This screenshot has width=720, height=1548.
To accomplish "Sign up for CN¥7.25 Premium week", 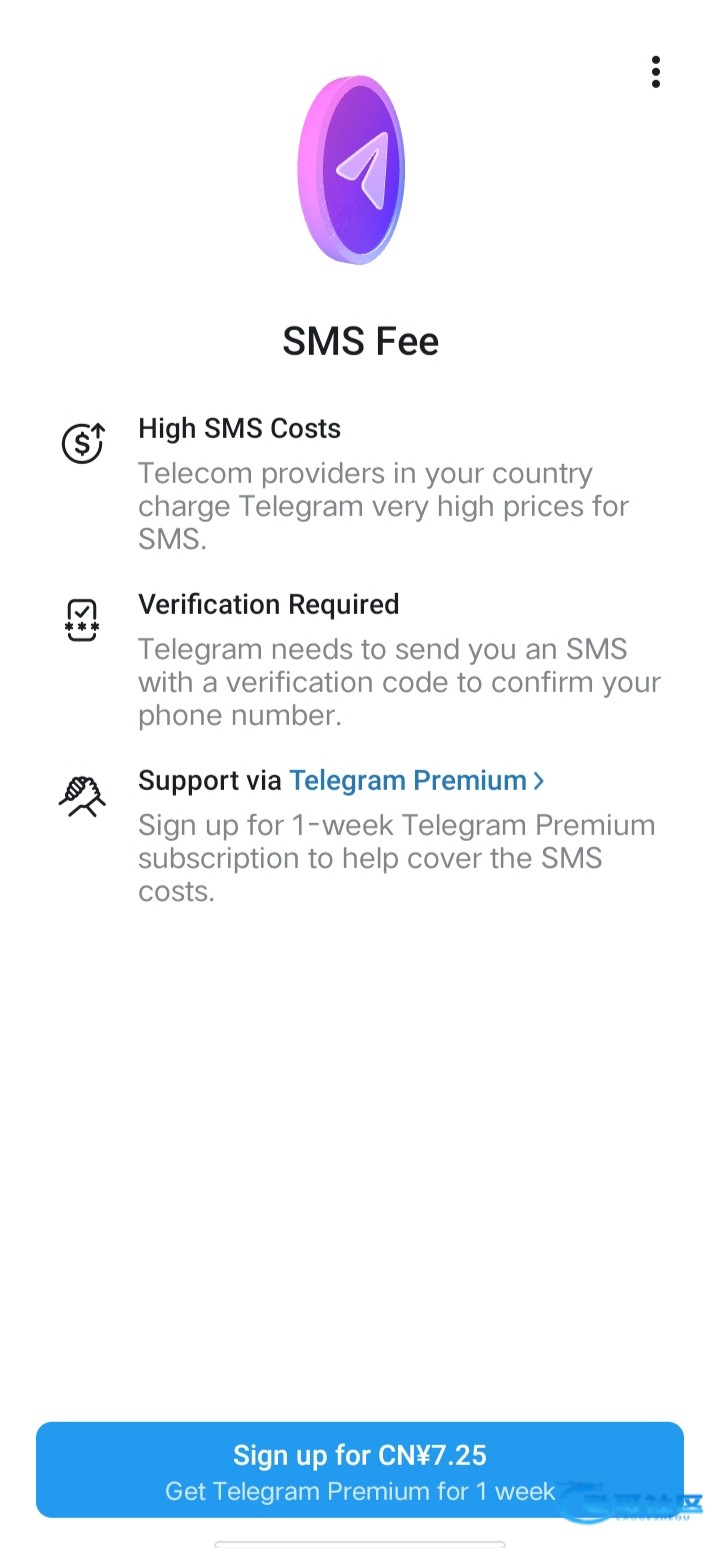I will coord(360,1470).
